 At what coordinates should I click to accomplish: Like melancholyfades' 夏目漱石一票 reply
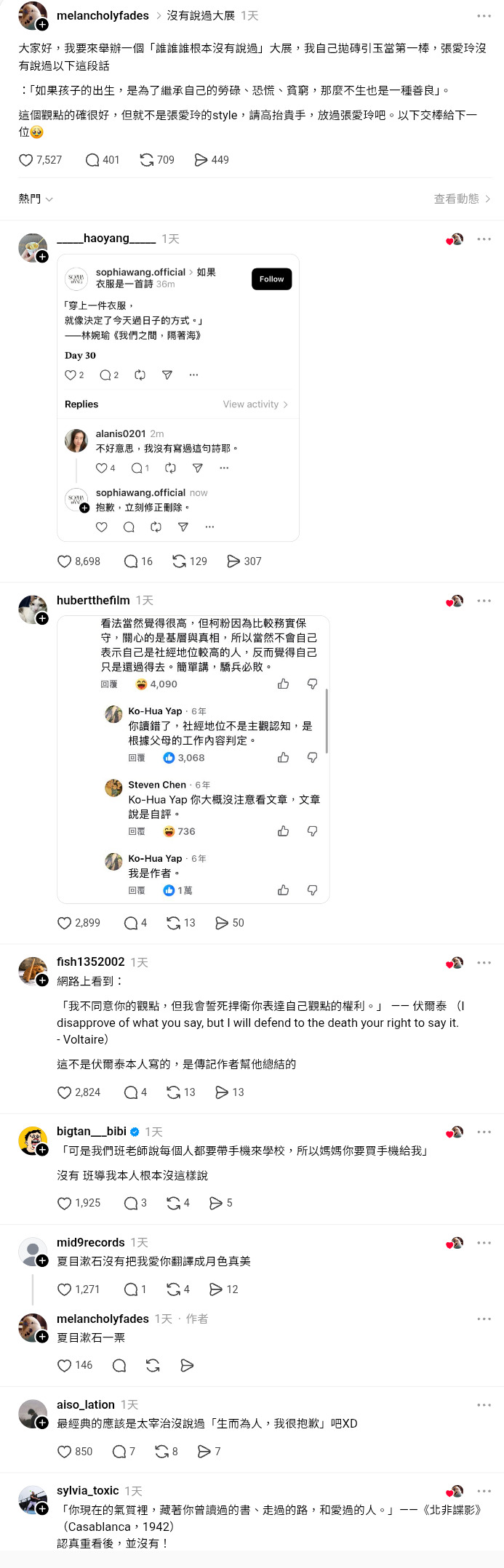(x=65, y=1365)
